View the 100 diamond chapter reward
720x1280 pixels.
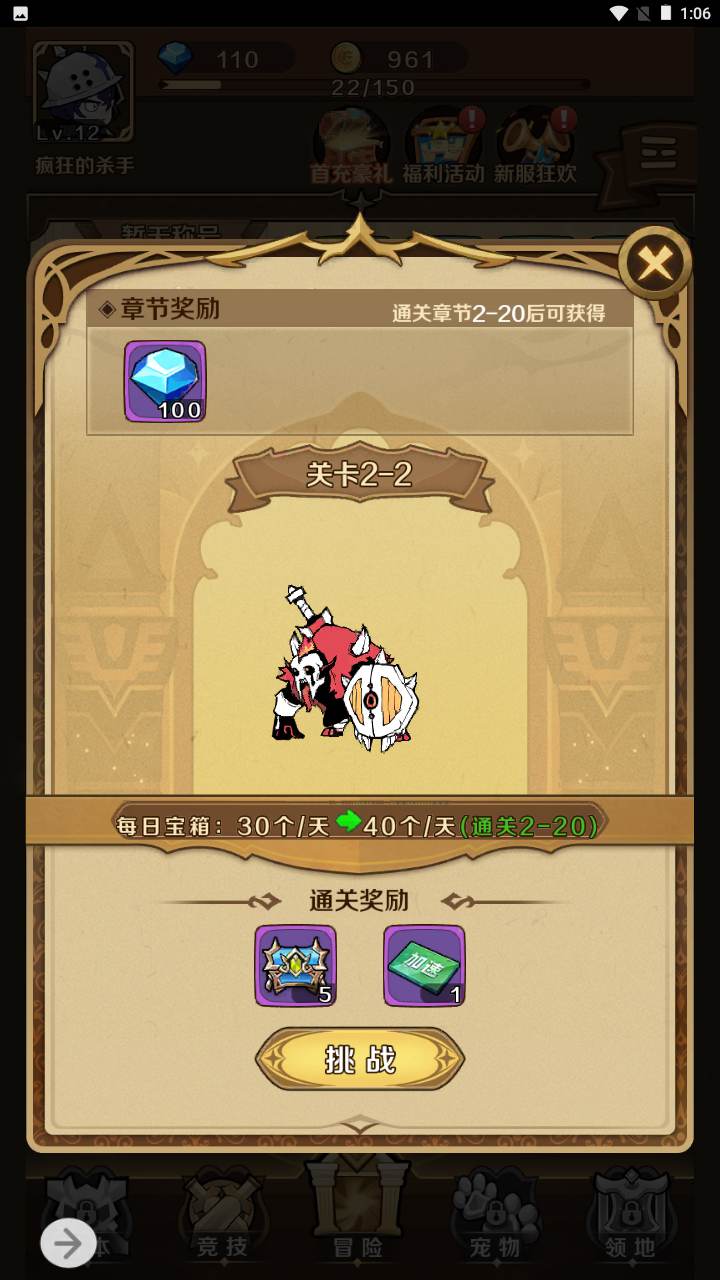[165, 381]
